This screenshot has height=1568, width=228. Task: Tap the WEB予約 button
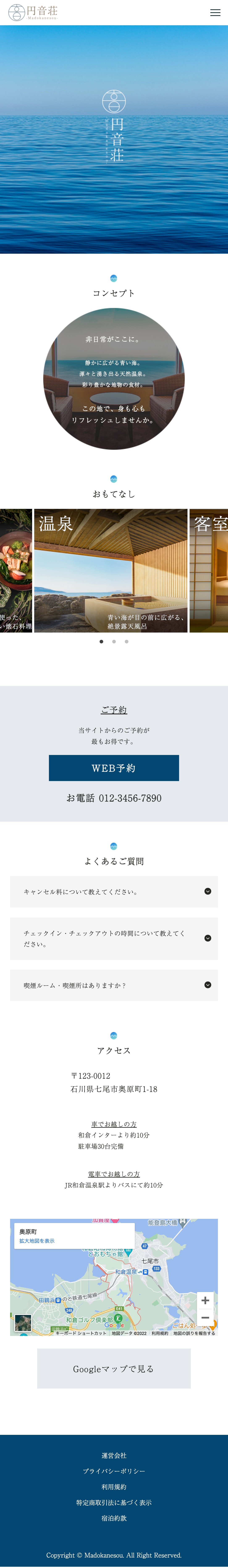[114, 768]
